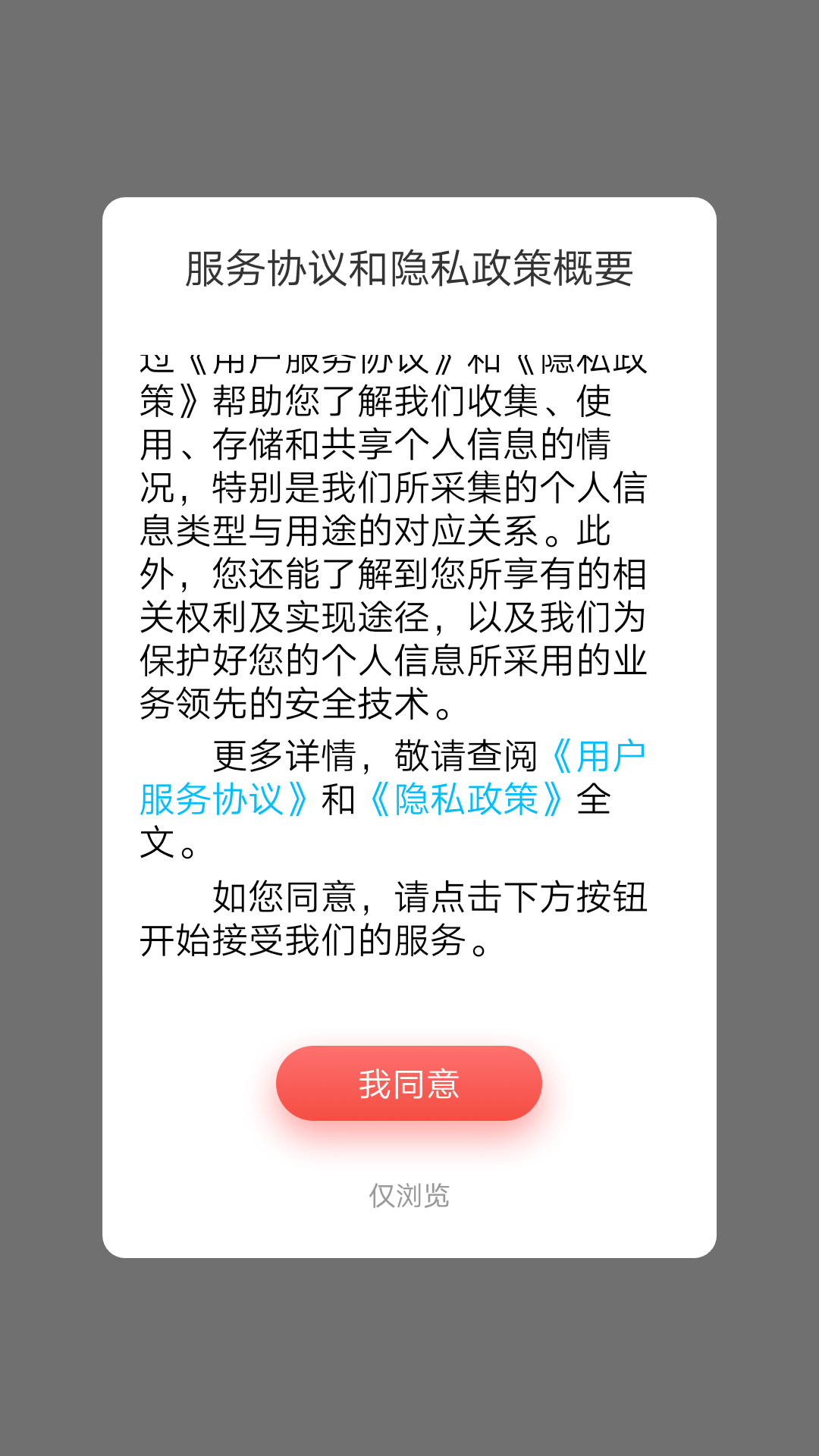The image size is (819, 1456).
Task: Open the 《隐私政策》 link
Action: tap(466, 799)
